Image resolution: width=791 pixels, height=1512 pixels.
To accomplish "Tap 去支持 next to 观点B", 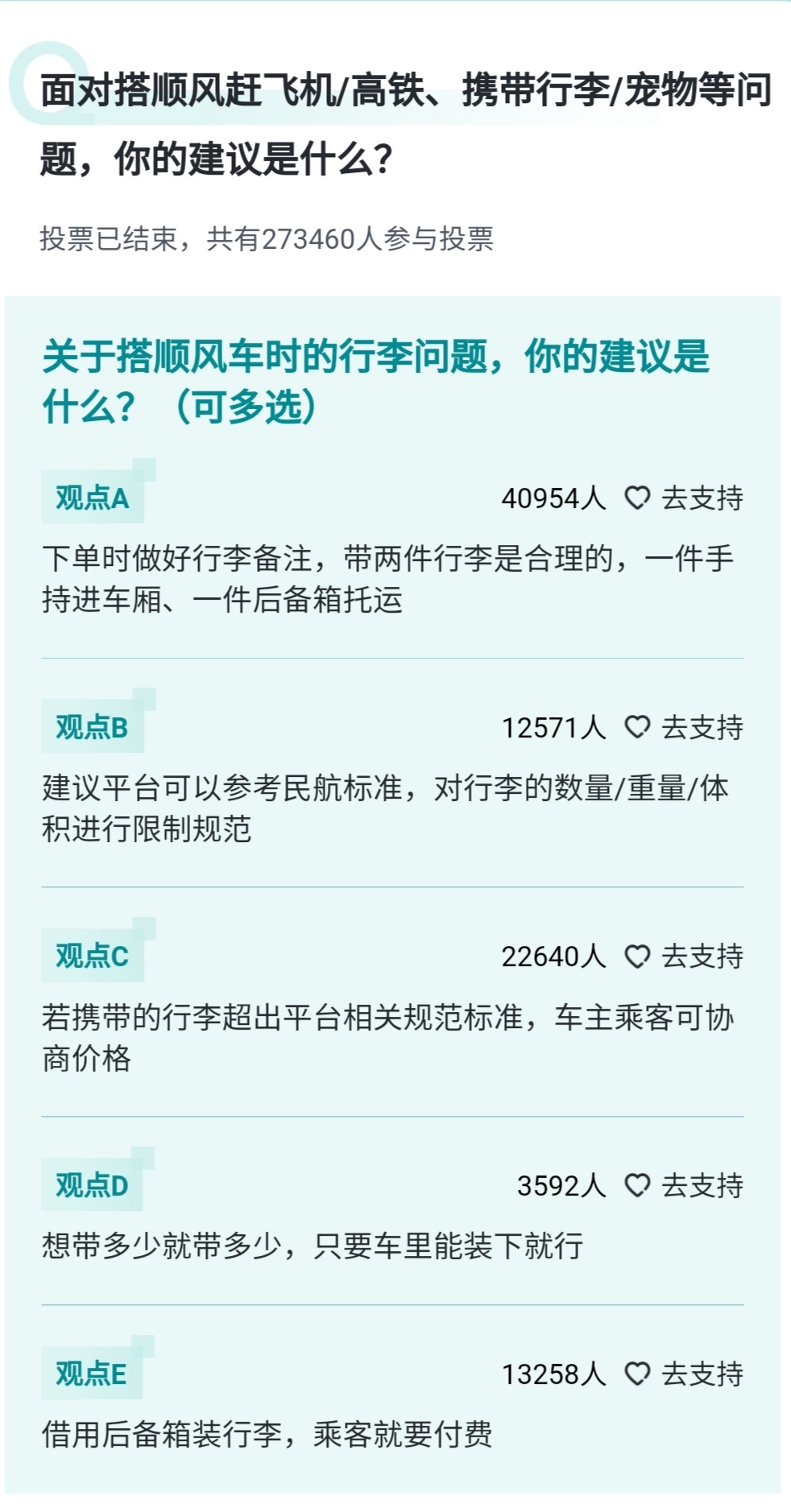I will (684, 728).
